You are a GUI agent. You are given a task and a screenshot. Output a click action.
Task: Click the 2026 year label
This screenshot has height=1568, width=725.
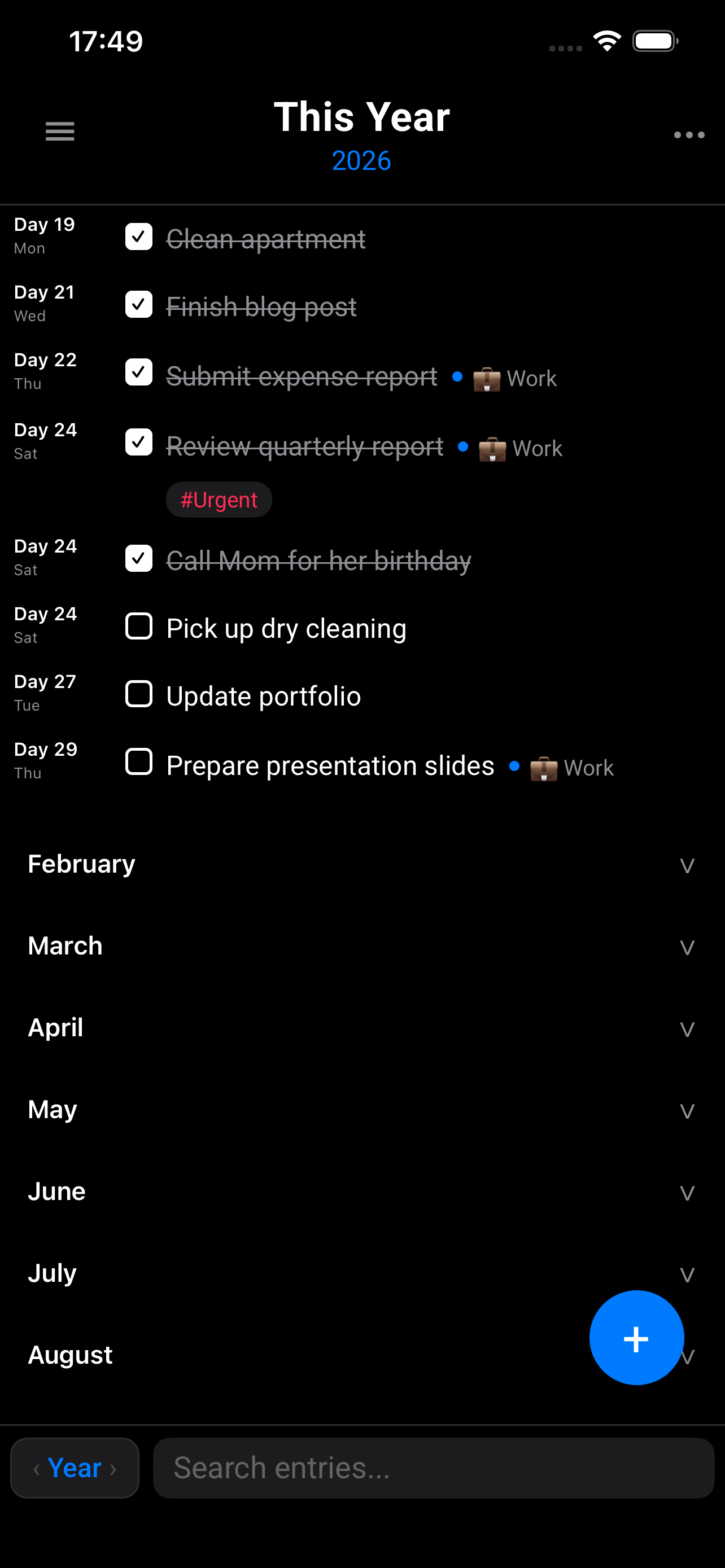click(361, 161)
